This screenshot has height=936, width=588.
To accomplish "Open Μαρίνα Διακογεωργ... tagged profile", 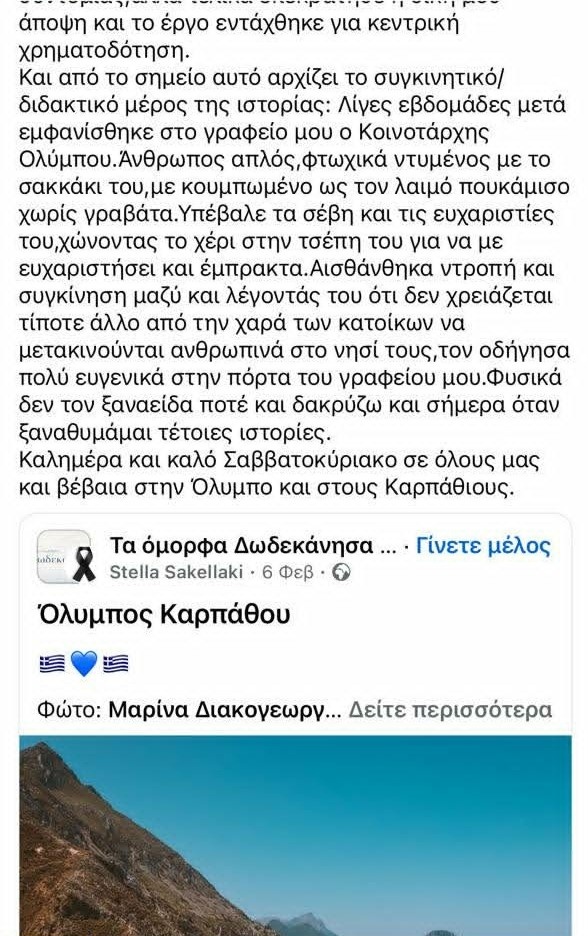I will 225,710.
